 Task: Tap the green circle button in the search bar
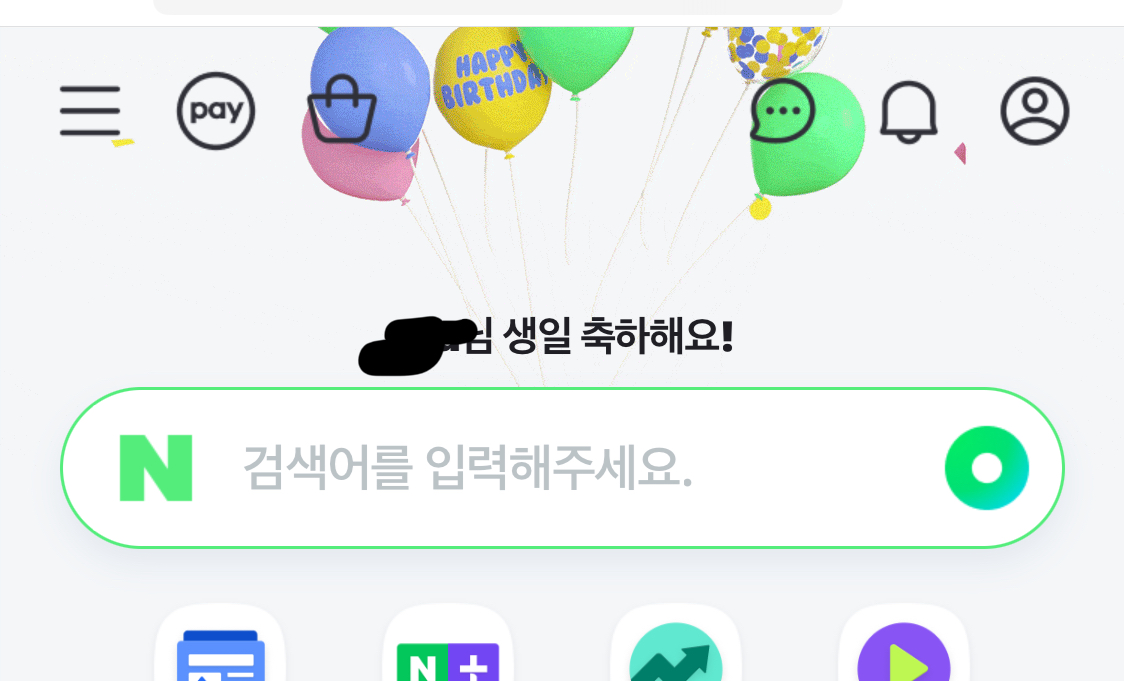[986, 468]
